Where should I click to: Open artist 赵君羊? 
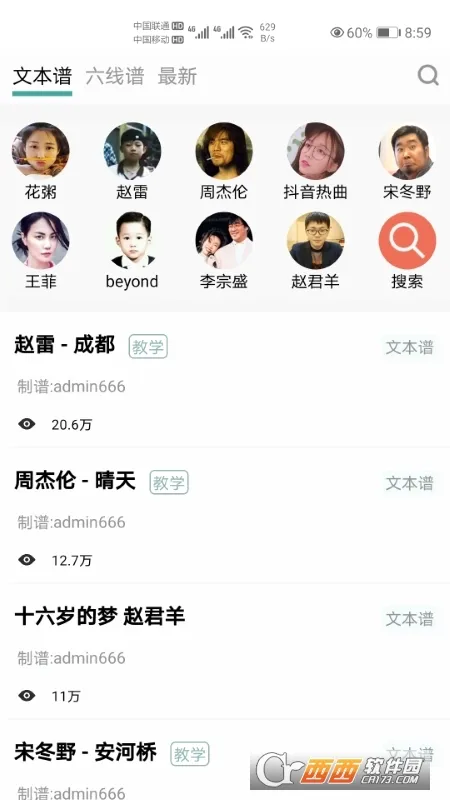[315, 251]
